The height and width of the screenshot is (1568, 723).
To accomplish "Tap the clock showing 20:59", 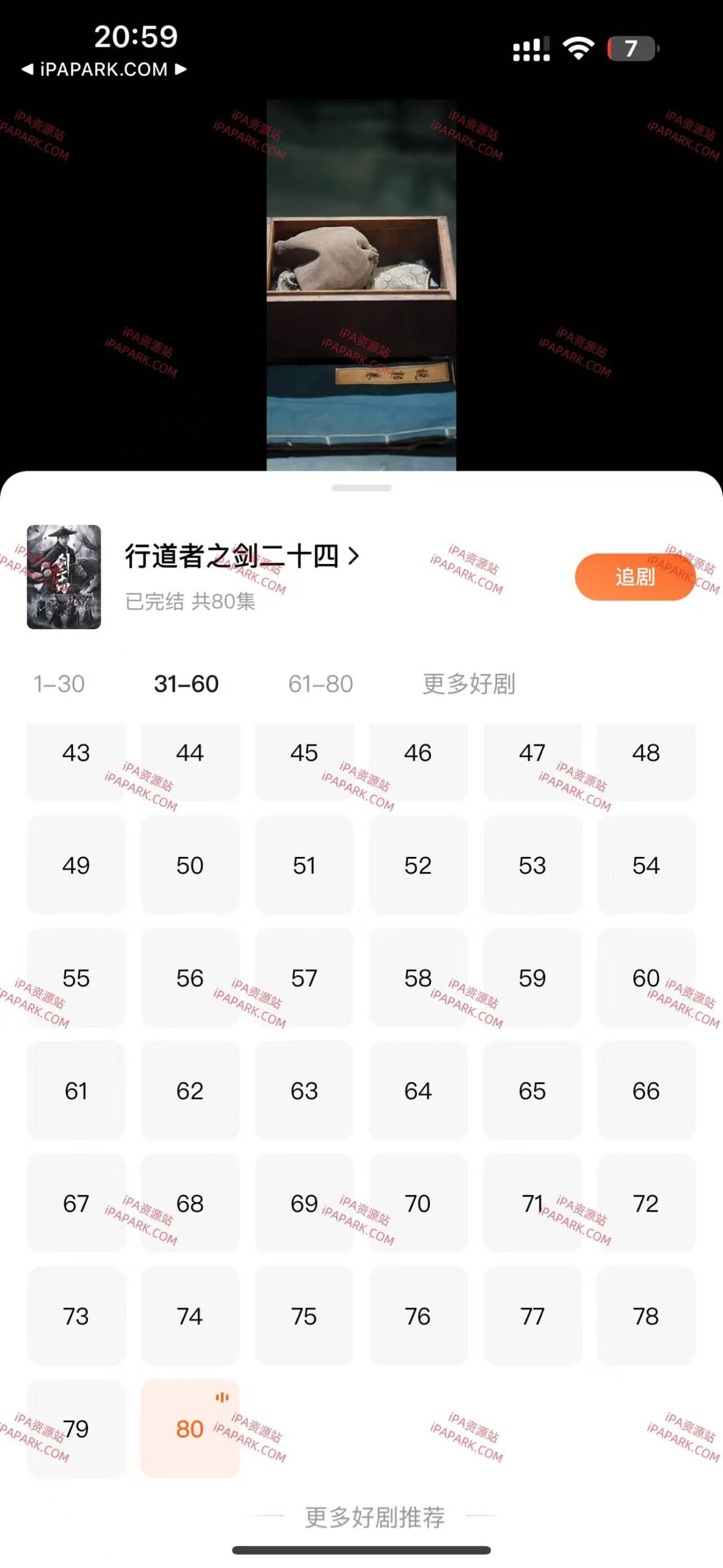I will [x=136, y=37].
